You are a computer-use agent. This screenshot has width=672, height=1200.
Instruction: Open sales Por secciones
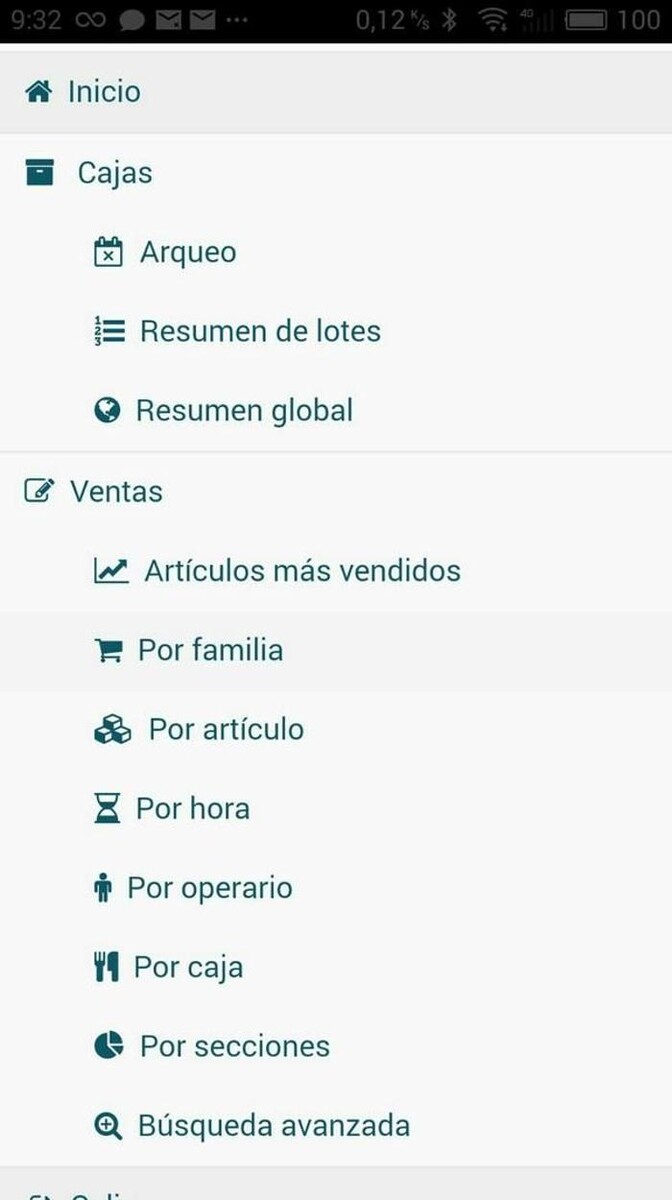click(234, 1046)
